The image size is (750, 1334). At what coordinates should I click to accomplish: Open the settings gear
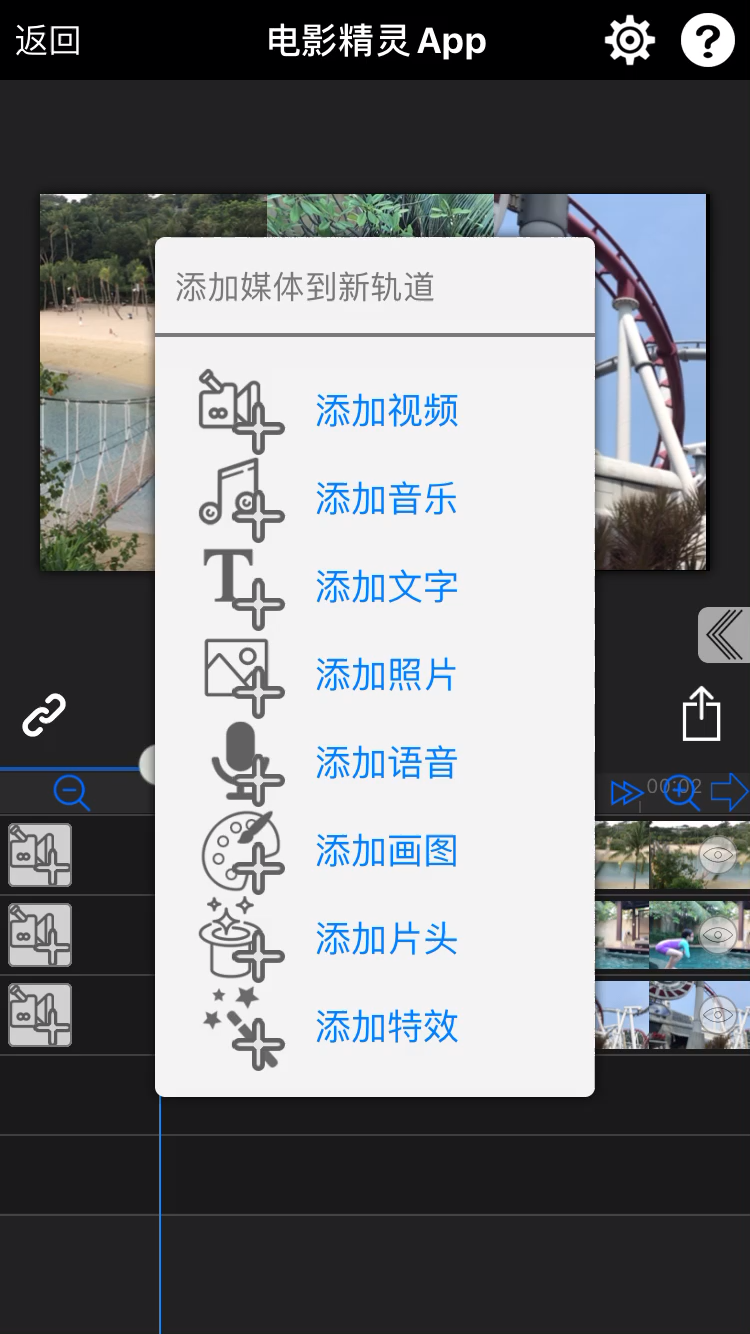tap(629, 41)
